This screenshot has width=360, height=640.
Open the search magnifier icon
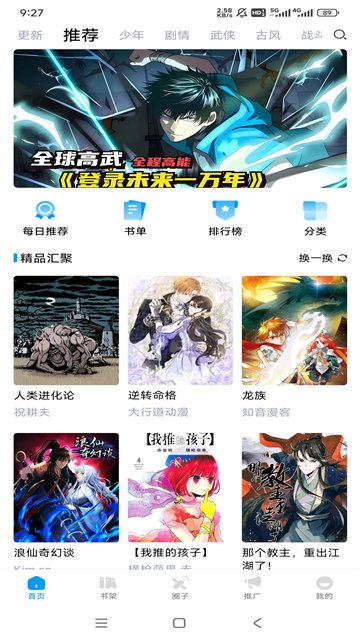click(x=340, y=35)
